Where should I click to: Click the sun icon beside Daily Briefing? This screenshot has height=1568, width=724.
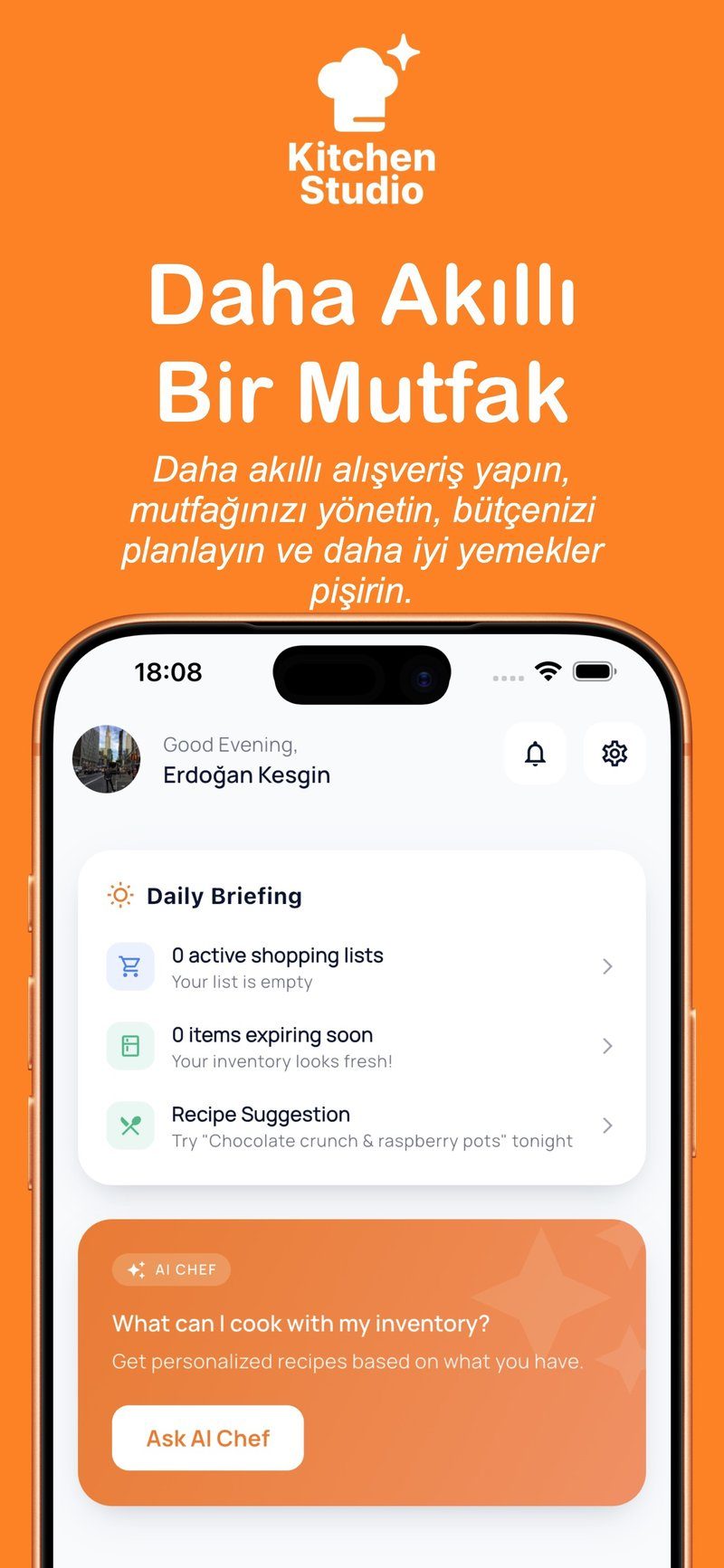[119, 895]
